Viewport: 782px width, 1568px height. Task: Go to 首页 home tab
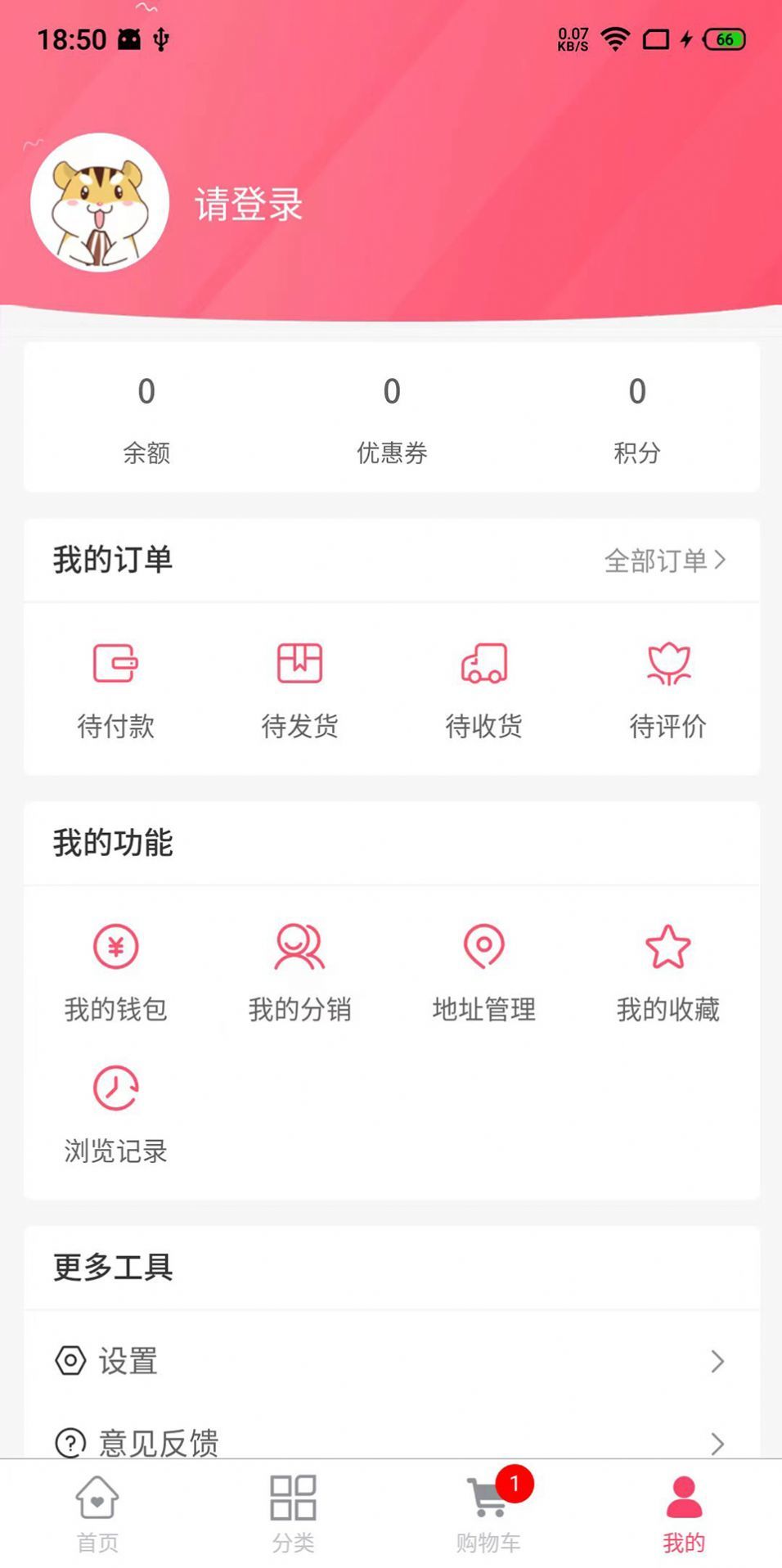point(97,1512)
